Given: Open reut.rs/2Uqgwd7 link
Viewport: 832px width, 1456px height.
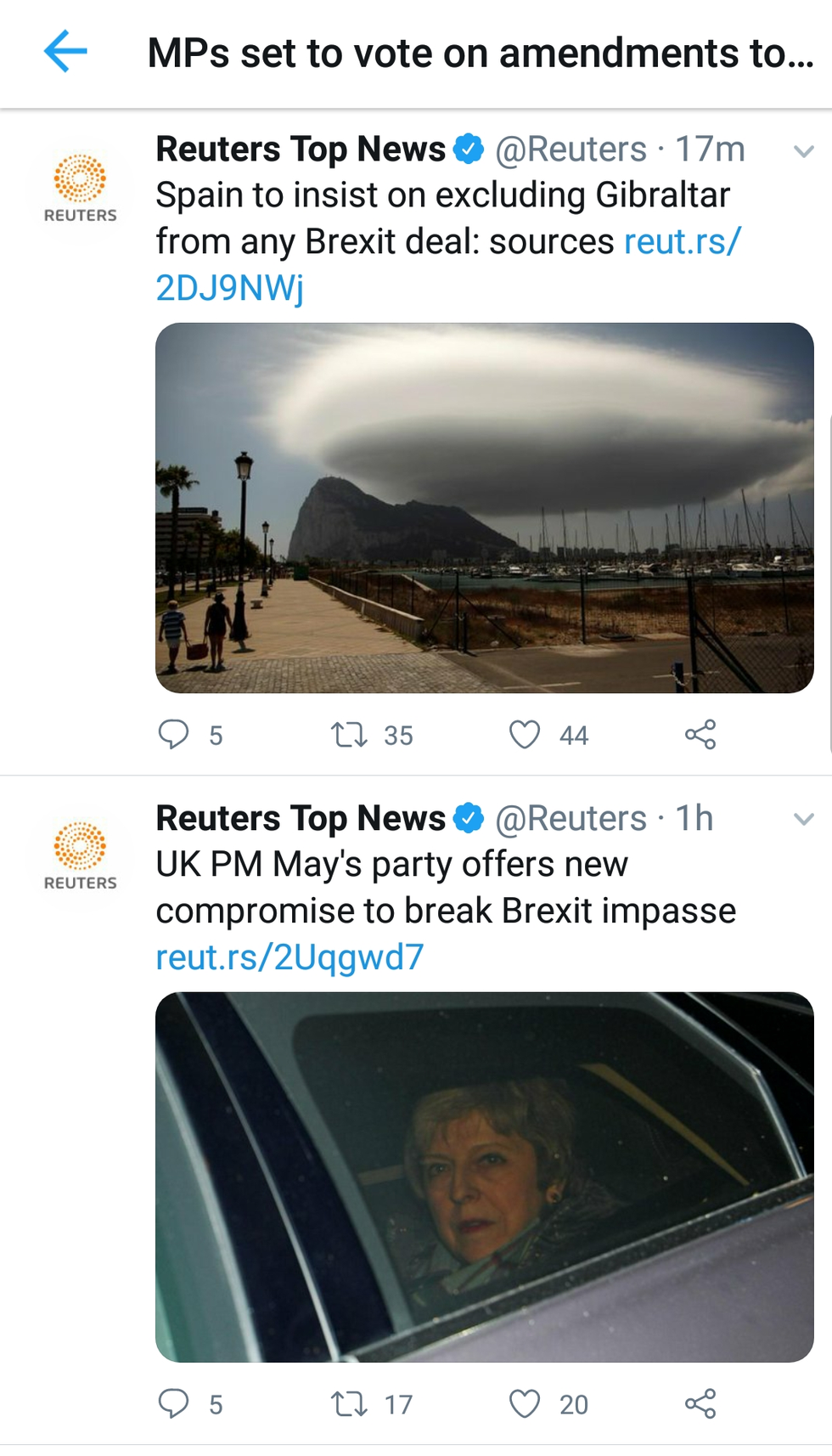Looking at the screenshot, I should (290, 957).
